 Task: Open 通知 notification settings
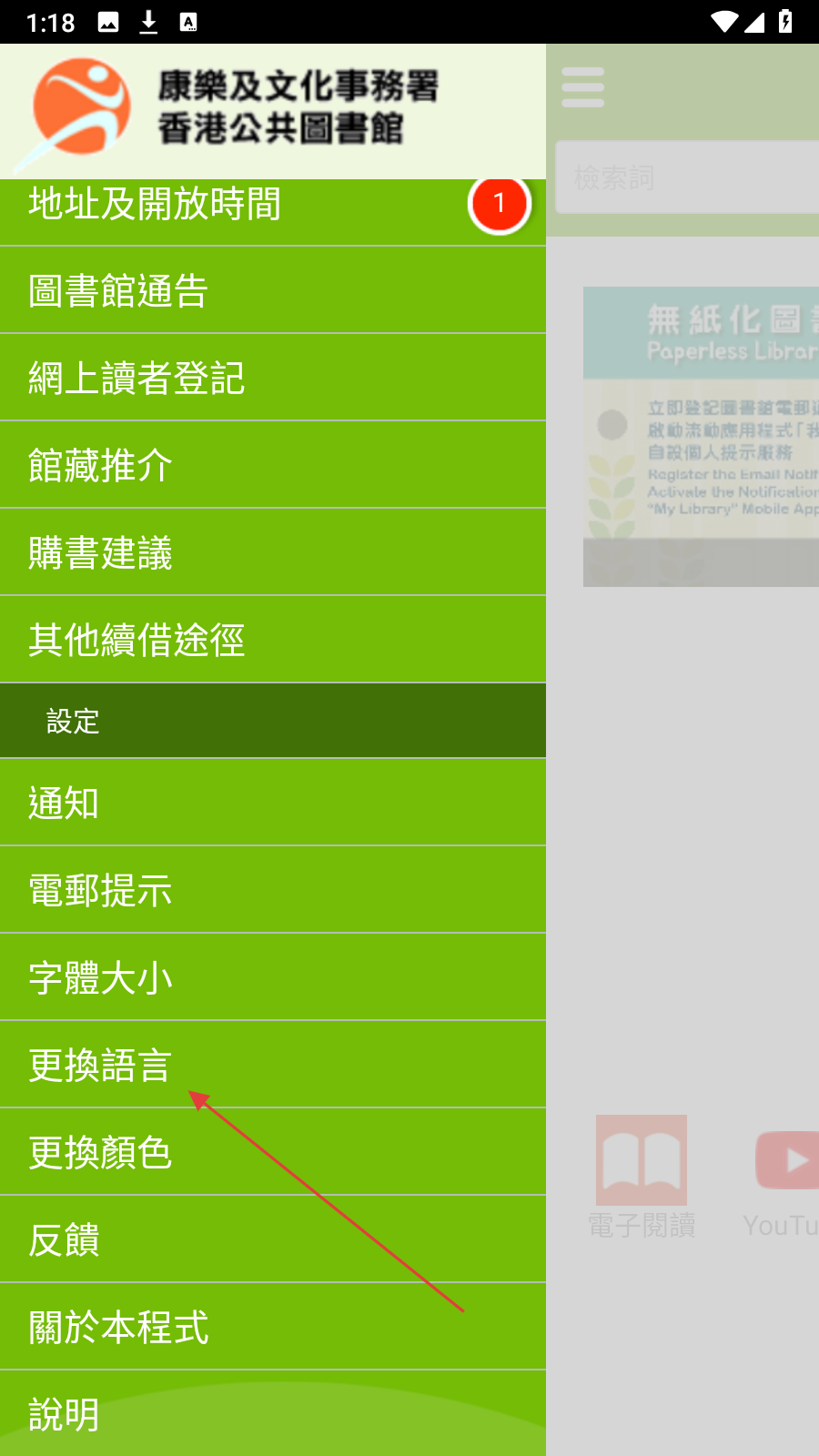point(273,803)
